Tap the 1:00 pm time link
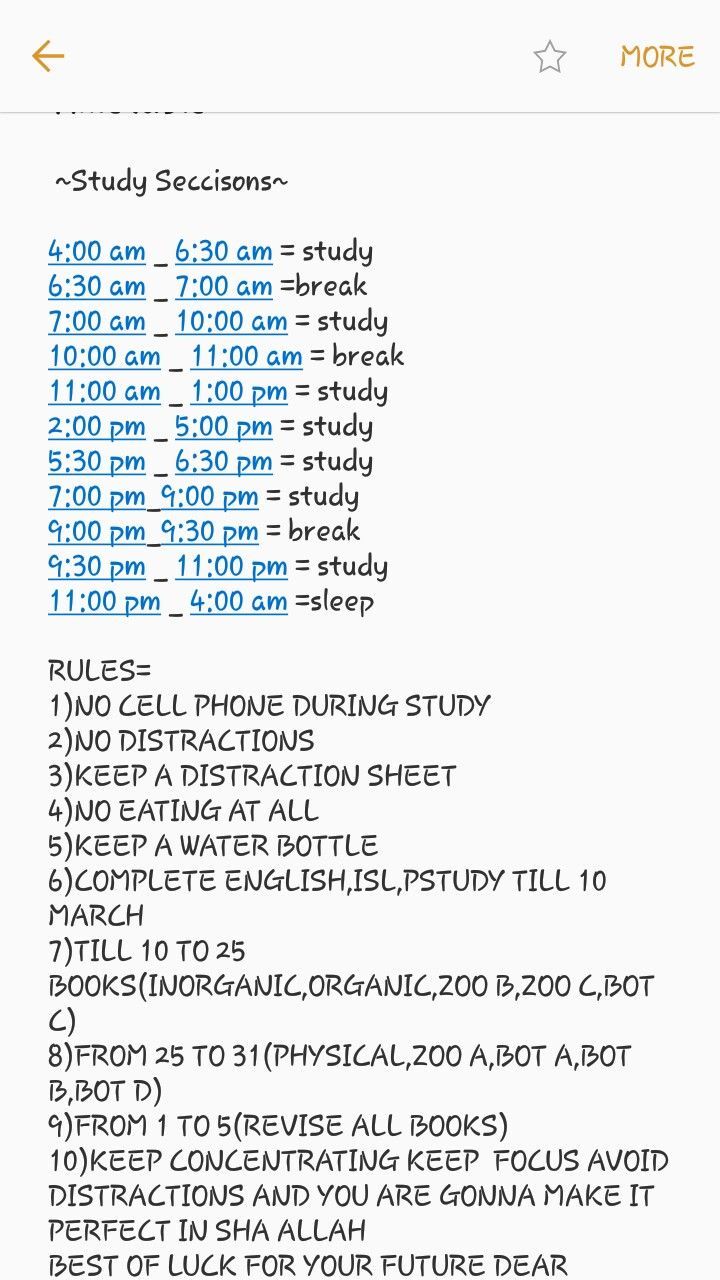The width and height of the screenshot is (720, 1280). pos(238,391)
